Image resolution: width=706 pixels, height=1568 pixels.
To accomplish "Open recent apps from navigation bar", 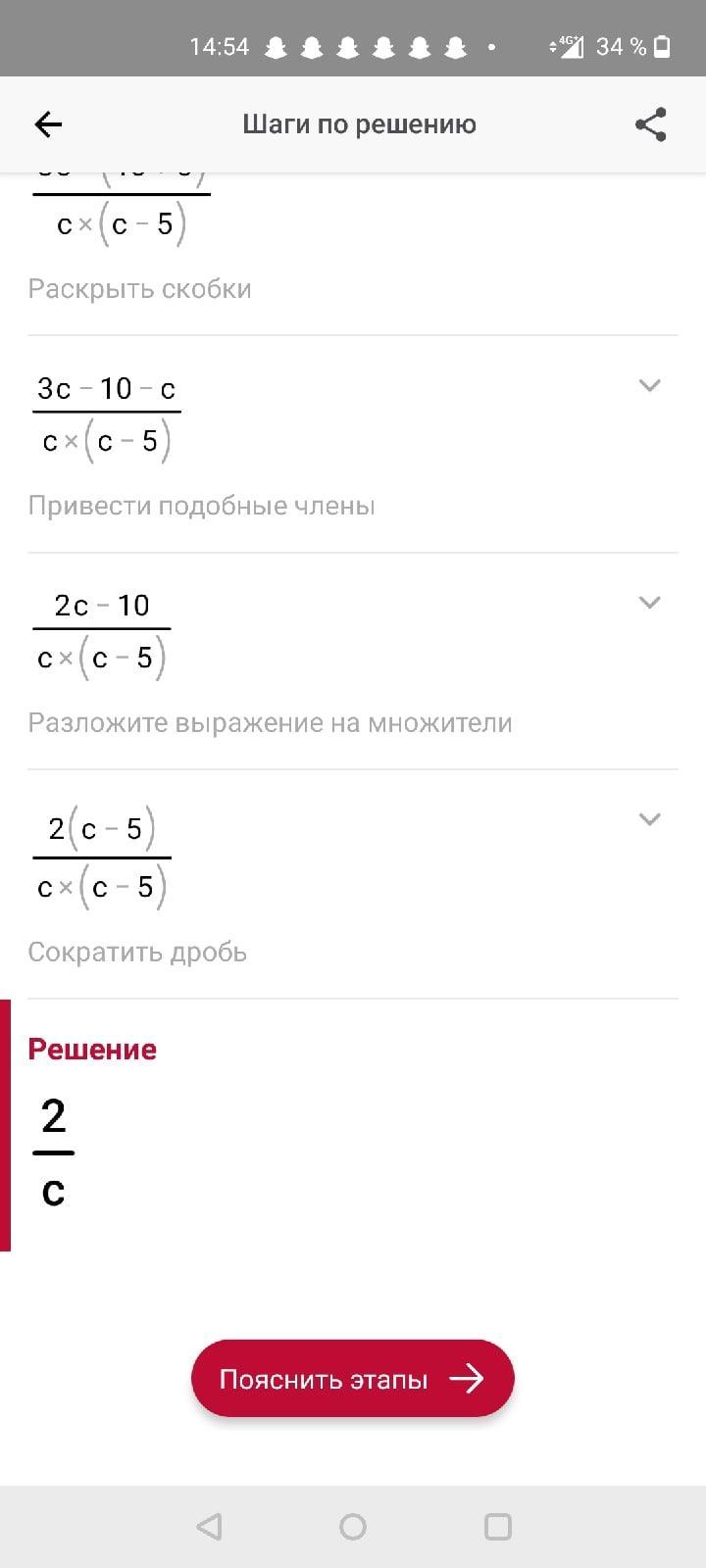I will coord(498,1527).
